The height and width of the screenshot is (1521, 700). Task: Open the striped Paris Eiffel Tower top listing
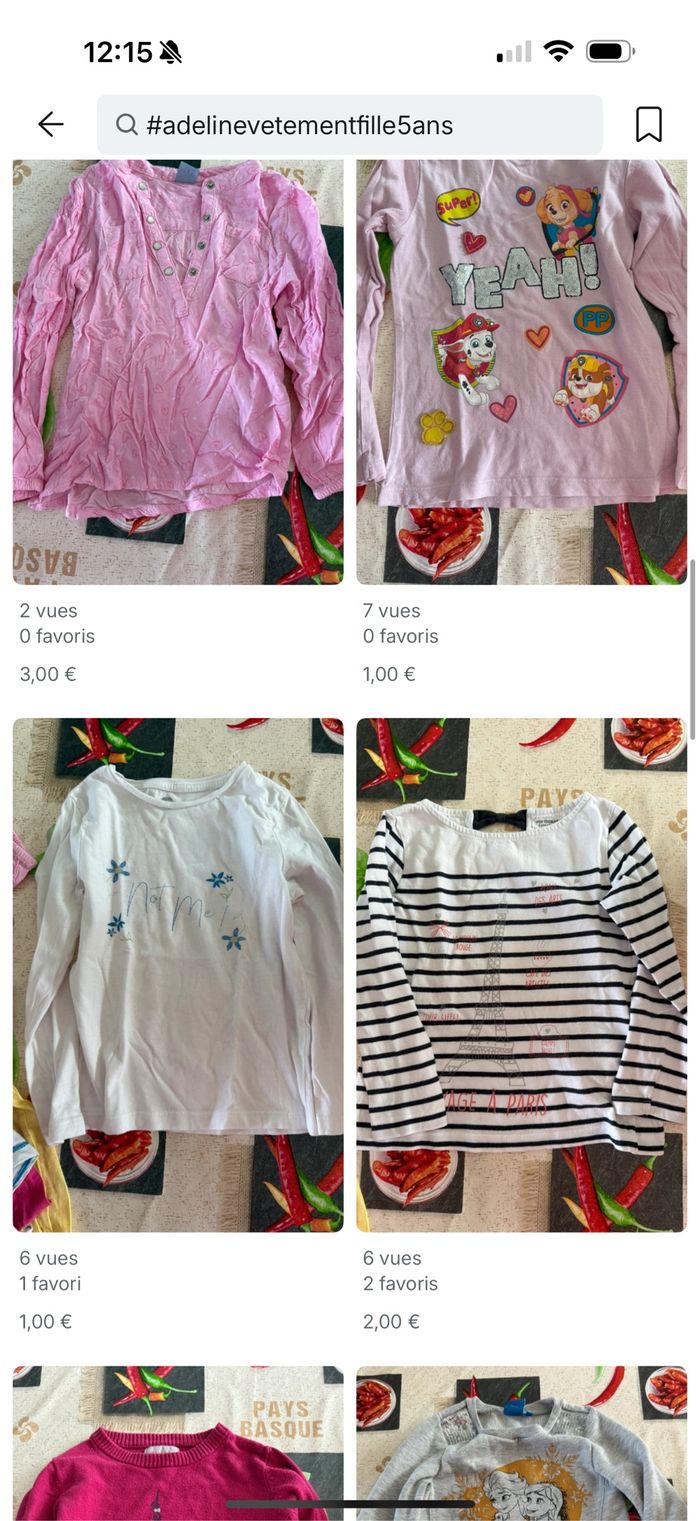coord(521,974)
